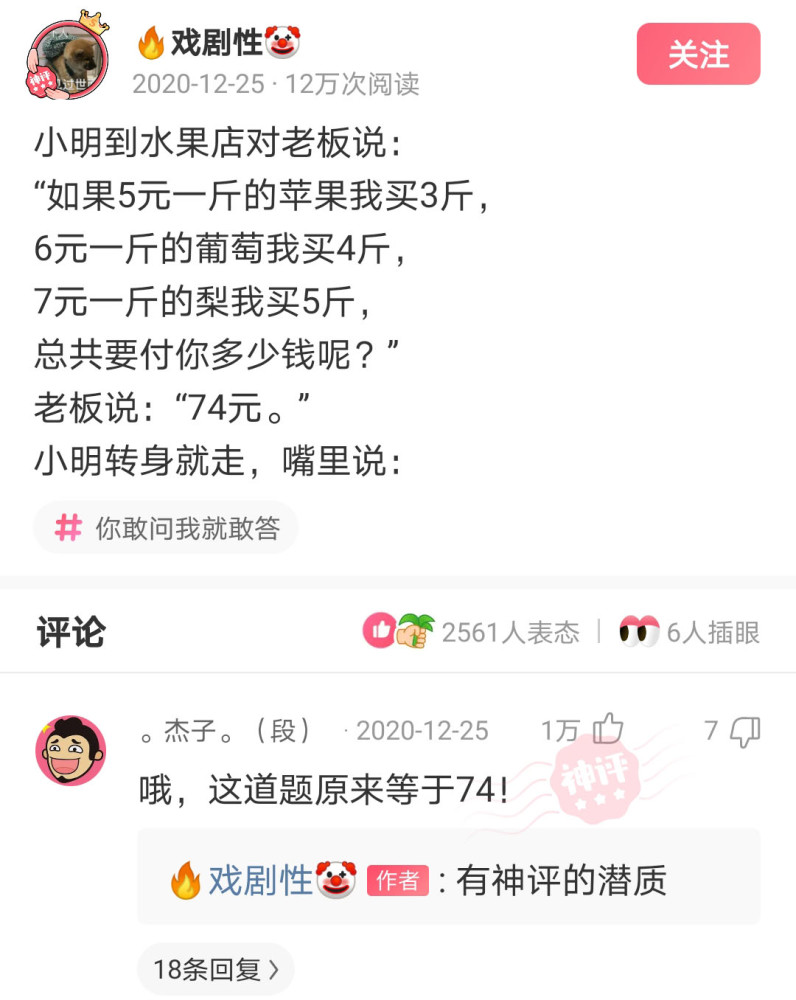
Task: Follow the author with 关注 button
Action: (698, 54)
